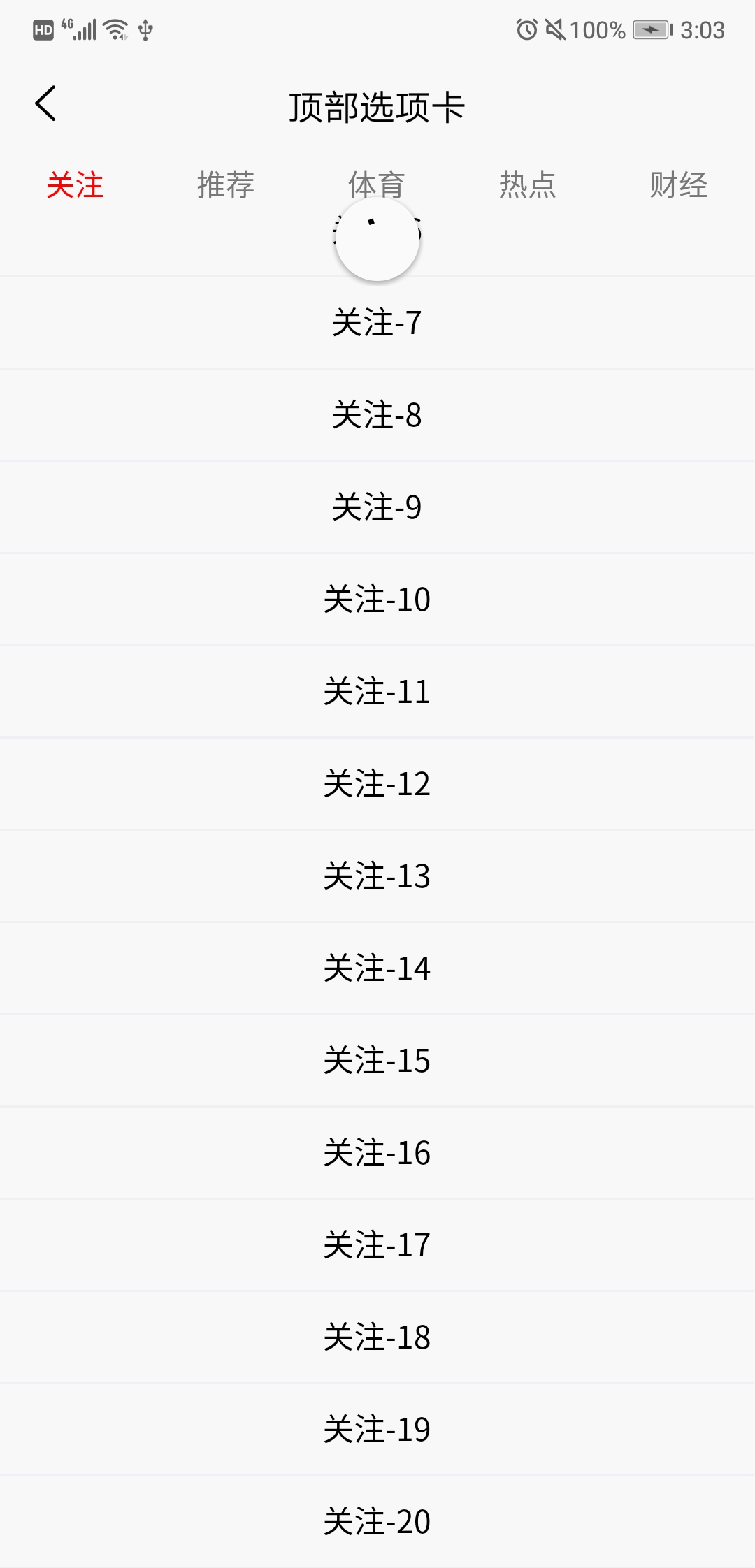Switch to the 体育 tab

click(377, 185)
